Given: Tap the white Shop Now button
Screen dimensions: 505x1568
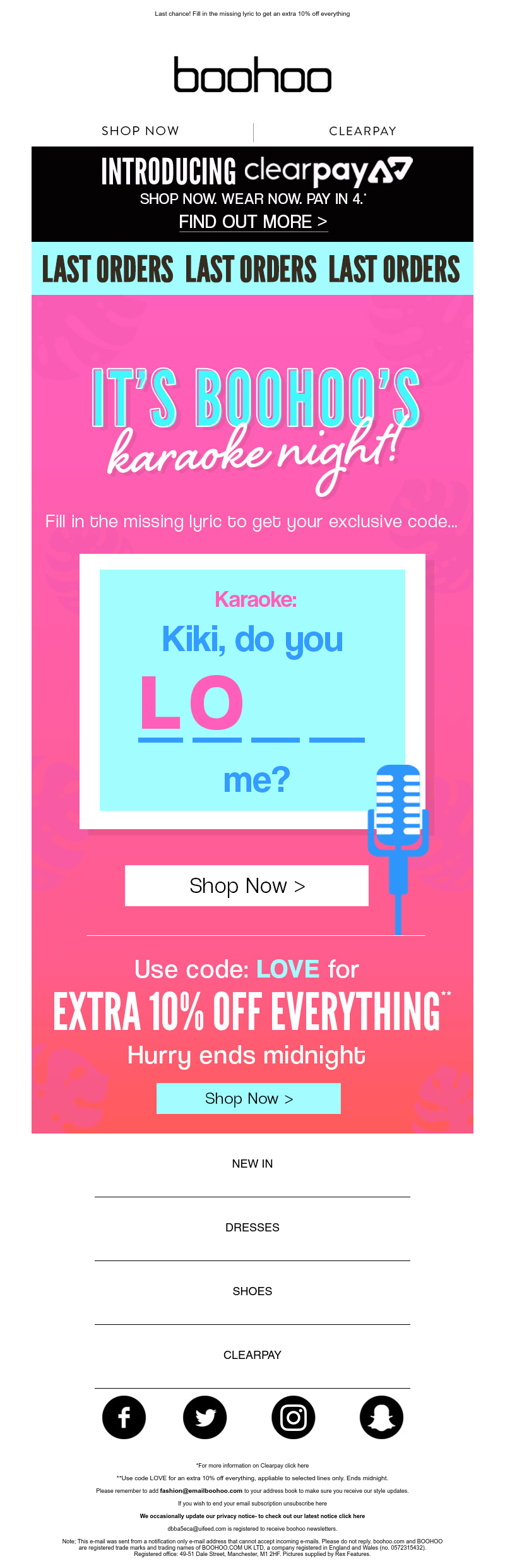Looking at the screenshot, I should click(247, 885).
